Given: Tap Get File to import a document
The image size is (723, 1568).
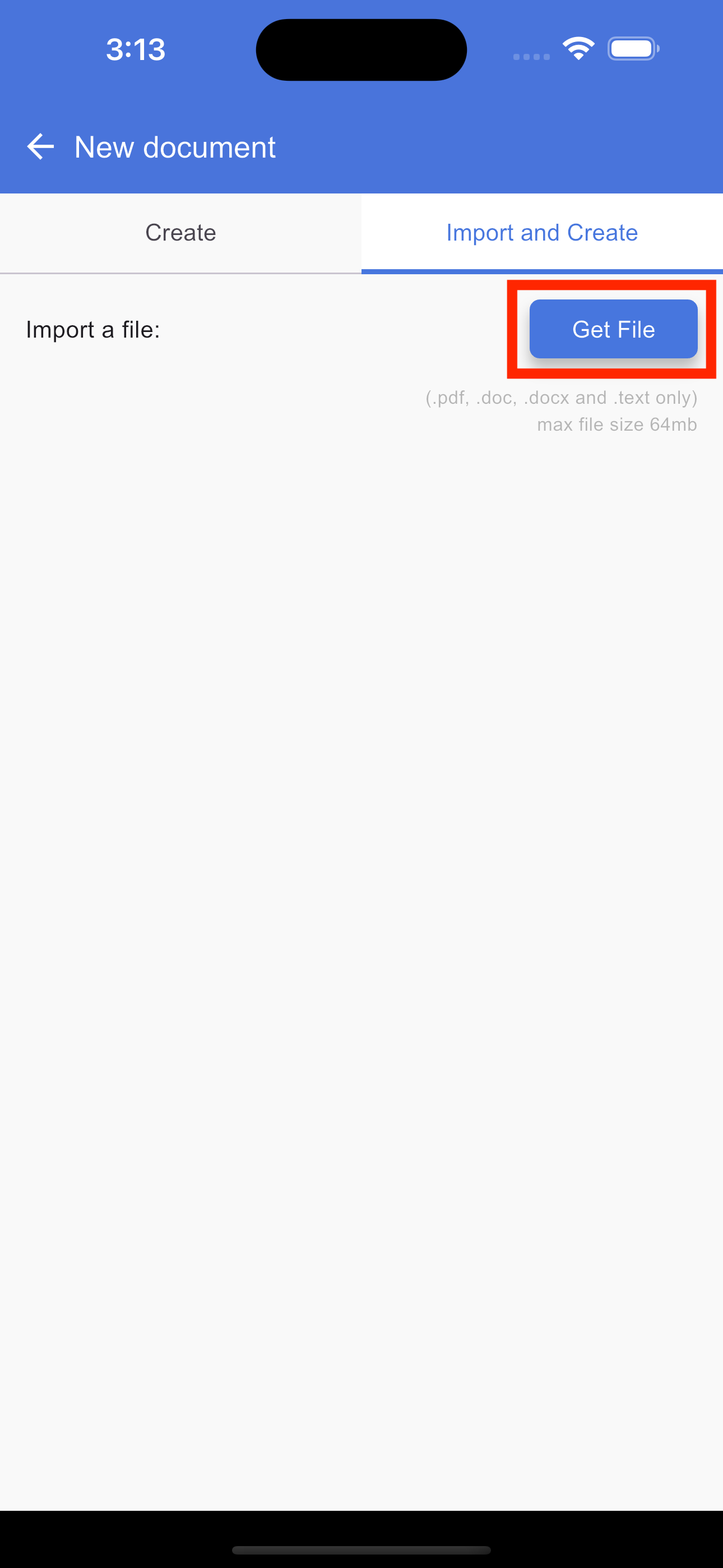Looking at the screenshot, I should (613, 329).
